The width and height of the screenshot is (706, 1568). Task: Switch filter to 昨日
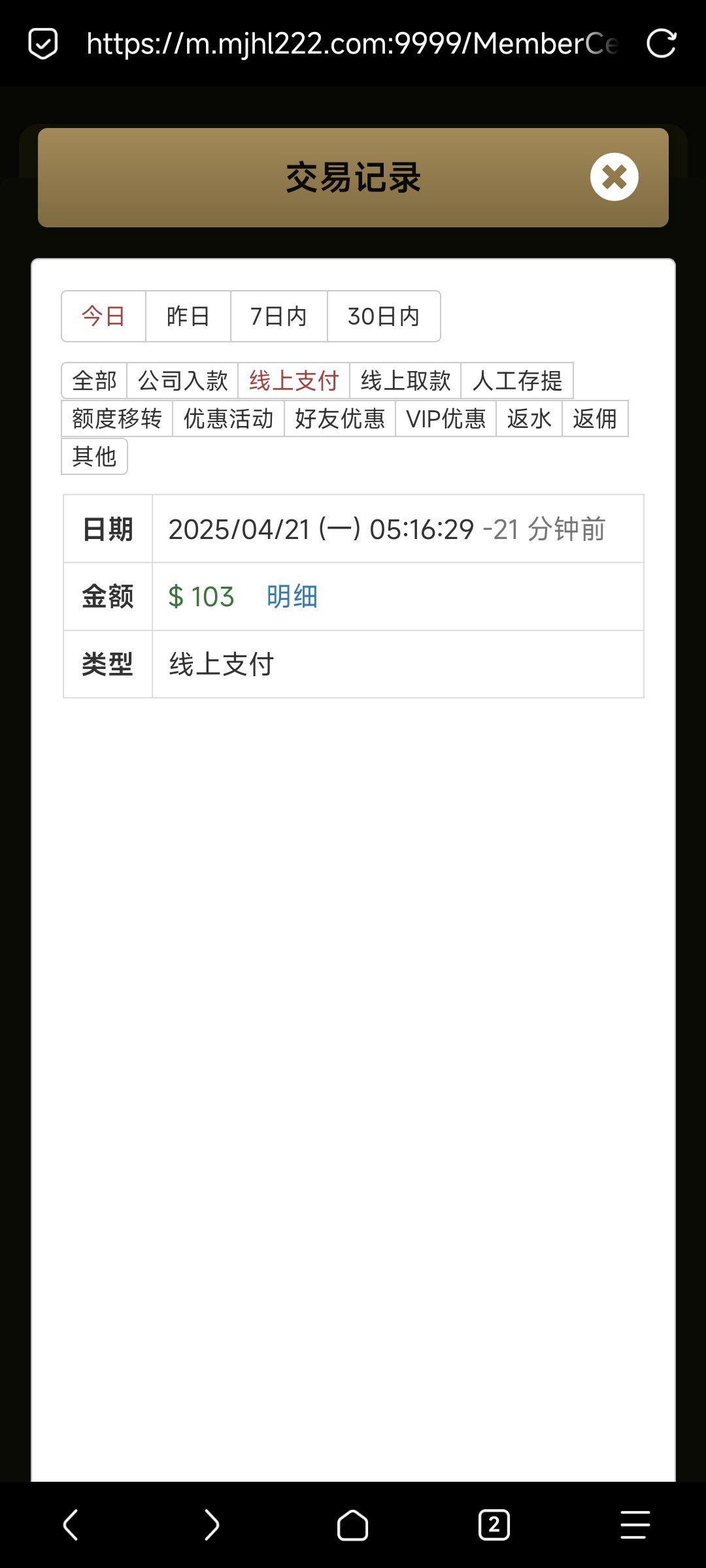(188, 316)
